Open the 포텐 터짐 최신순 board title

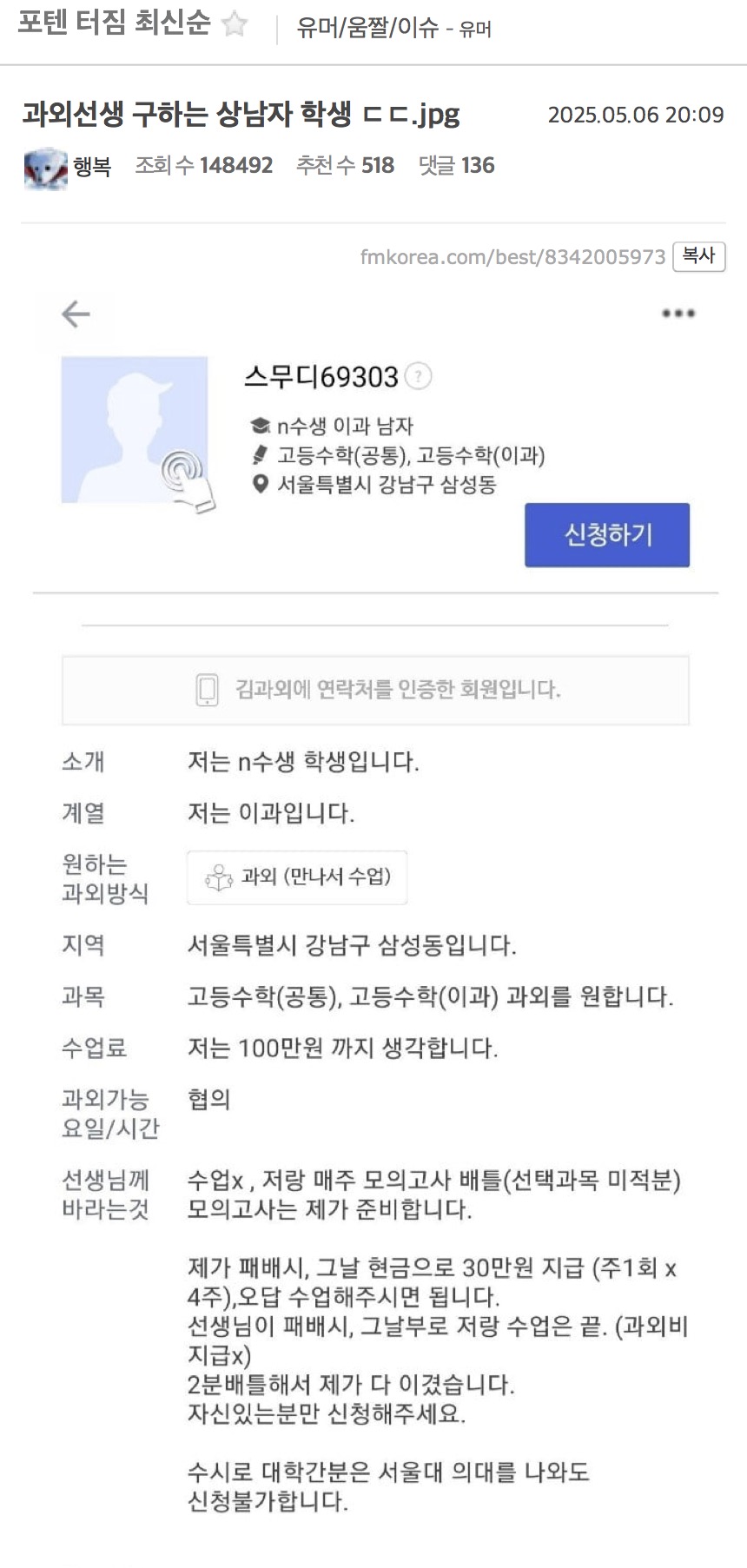point(113,23)
